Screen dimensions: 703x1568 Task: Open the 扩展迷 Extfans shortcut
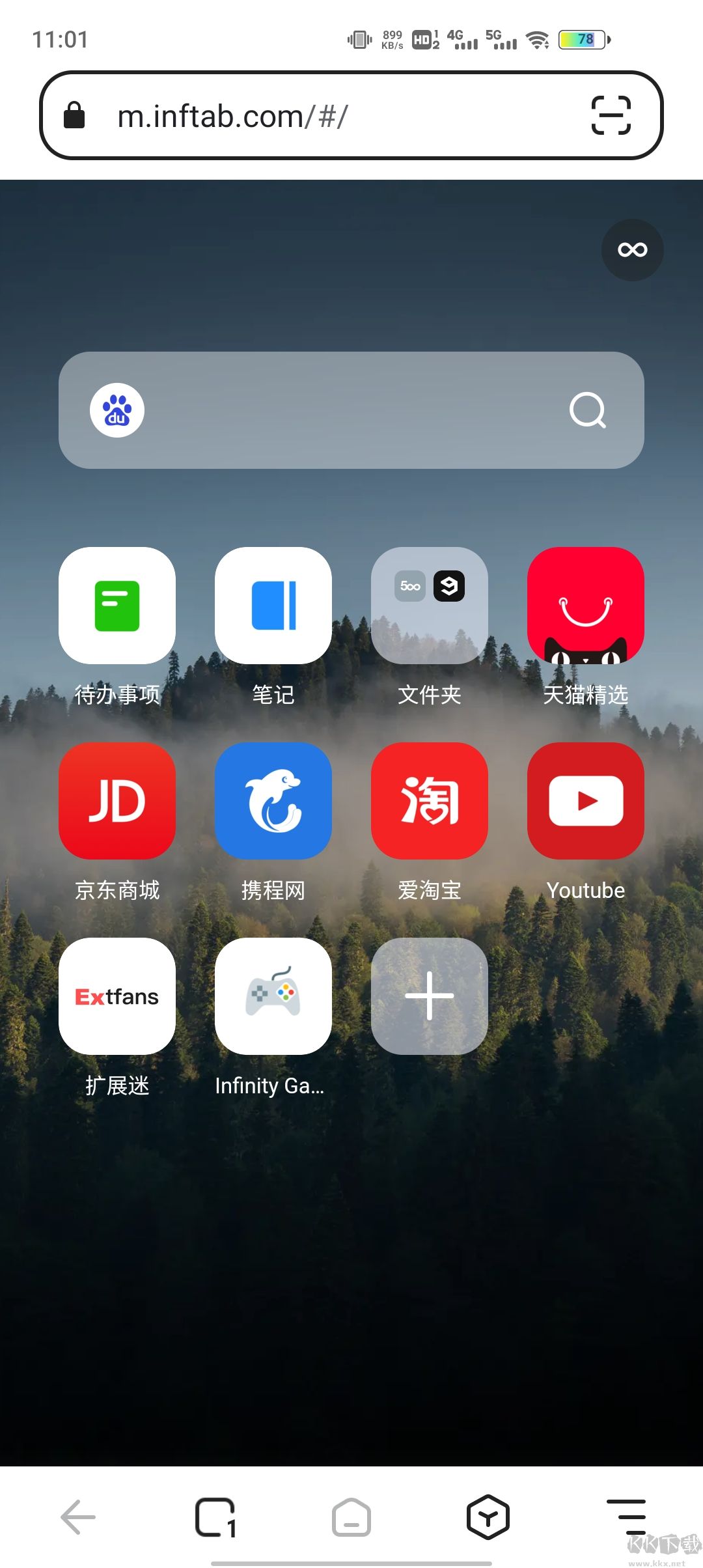[117, 996]
